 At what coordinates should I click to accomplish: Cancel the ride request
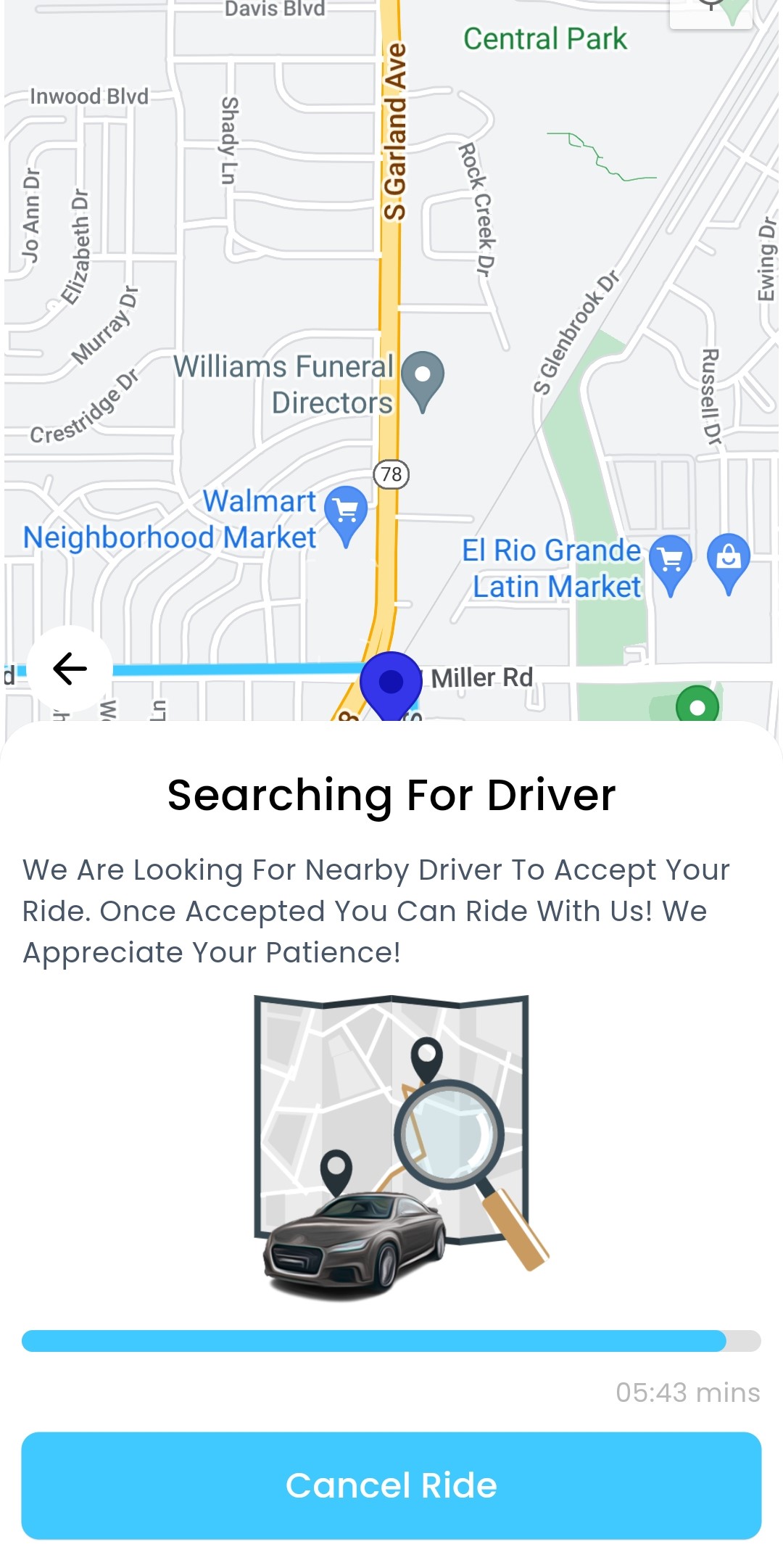coord(391,1485)
